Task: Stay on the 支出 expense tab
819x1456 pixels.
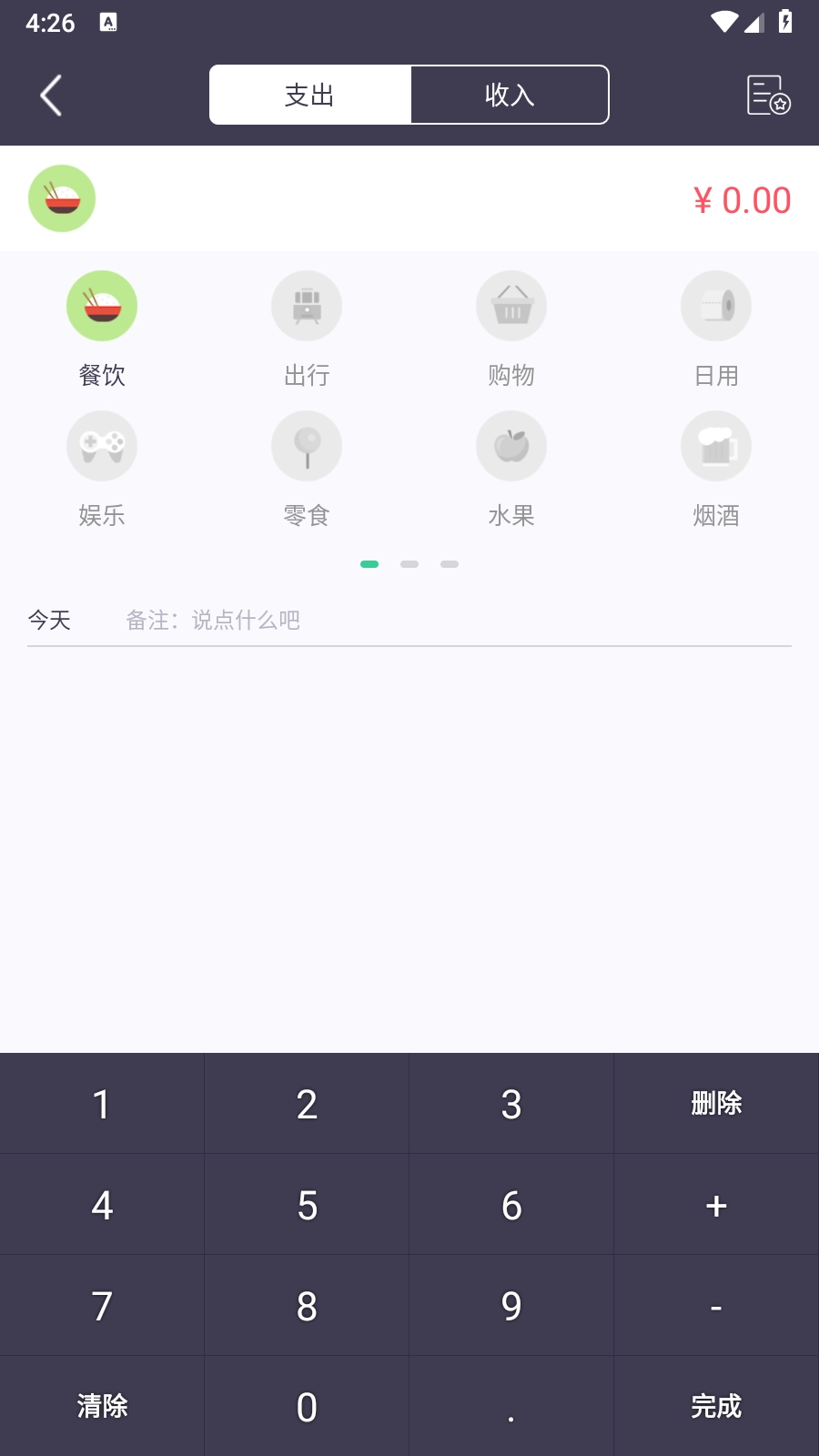Action: point(308,95)
